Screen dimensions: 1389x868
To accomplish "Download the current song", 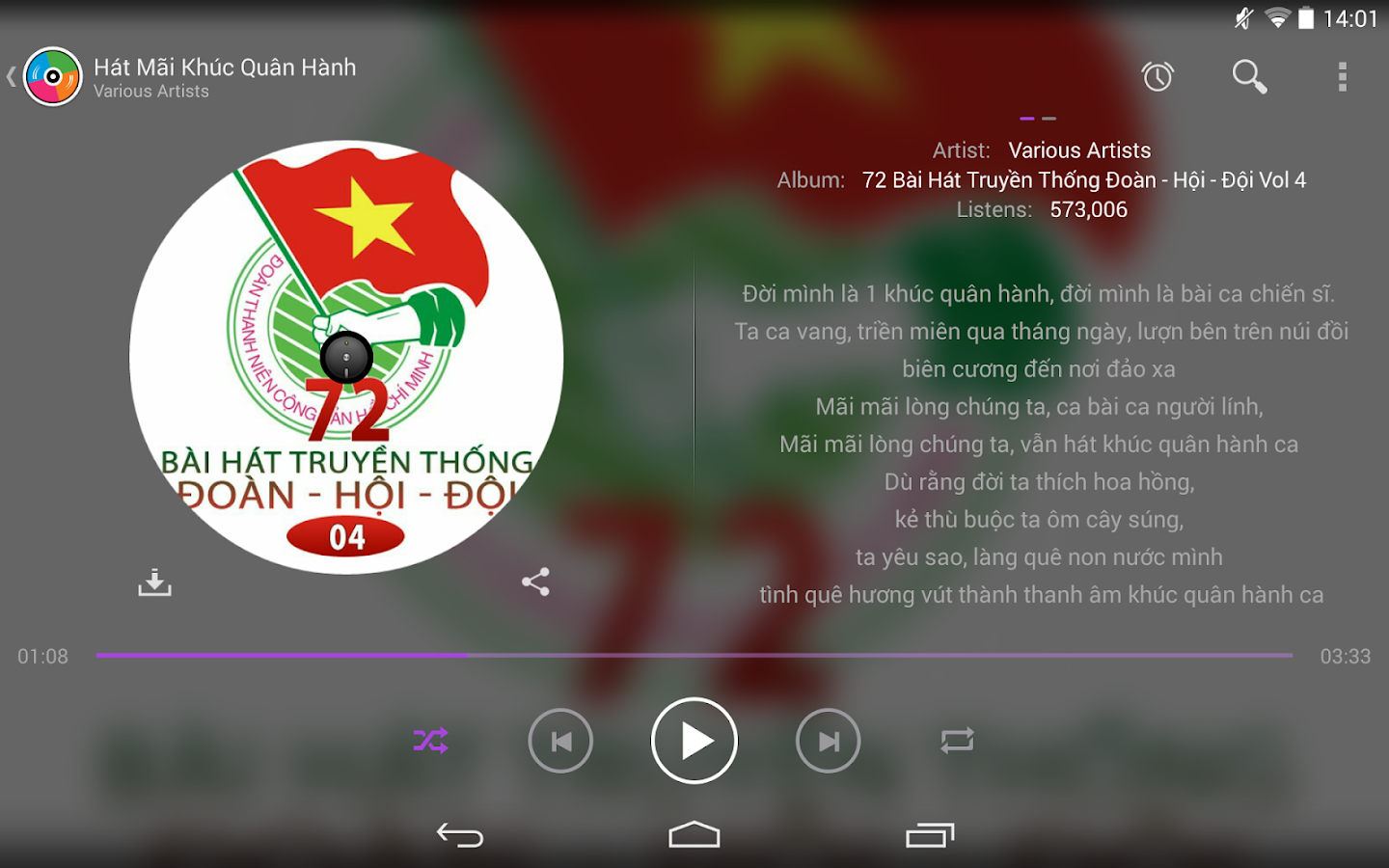I will pyautogui.click(x=154, y=583).
